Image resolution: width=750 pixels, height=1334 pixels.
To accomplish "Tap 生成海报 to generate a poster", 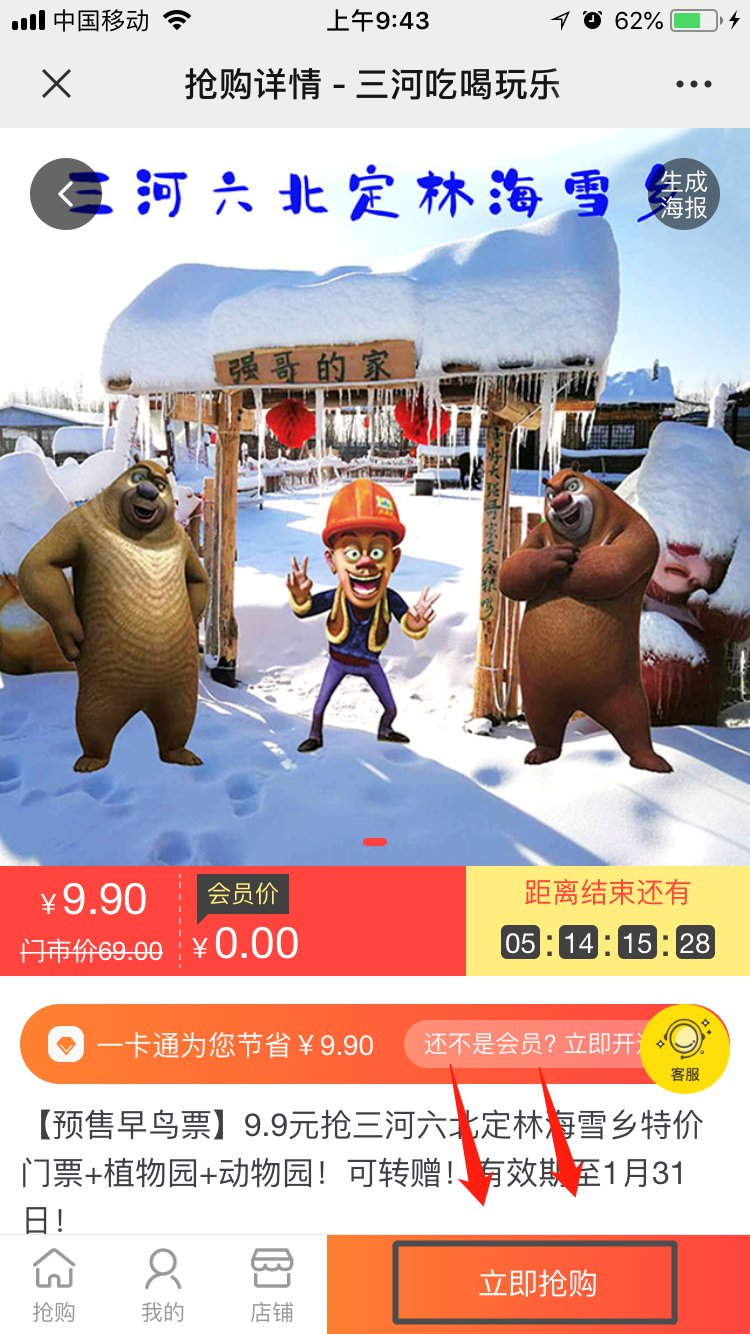I will click(685, 194).
